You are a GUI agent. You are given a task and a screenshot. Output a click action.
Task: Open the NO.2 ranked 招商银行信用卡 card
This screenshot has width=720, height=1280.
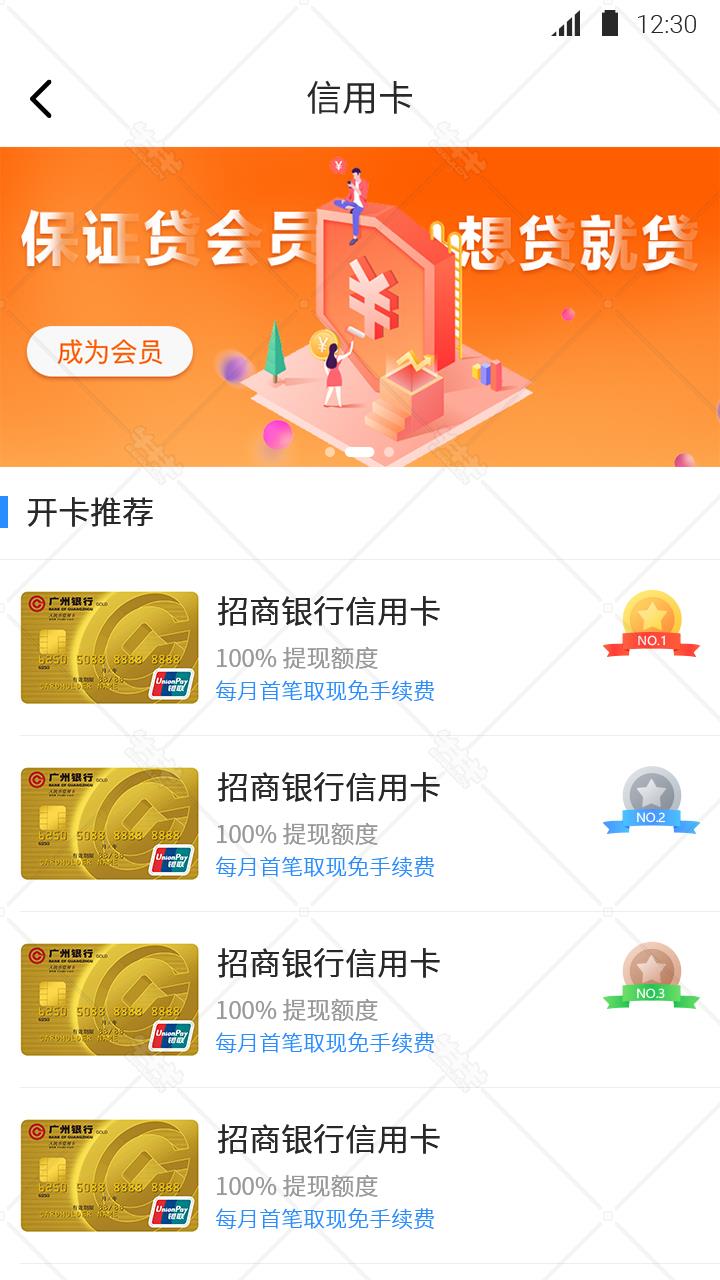click(x=360, y=824)
